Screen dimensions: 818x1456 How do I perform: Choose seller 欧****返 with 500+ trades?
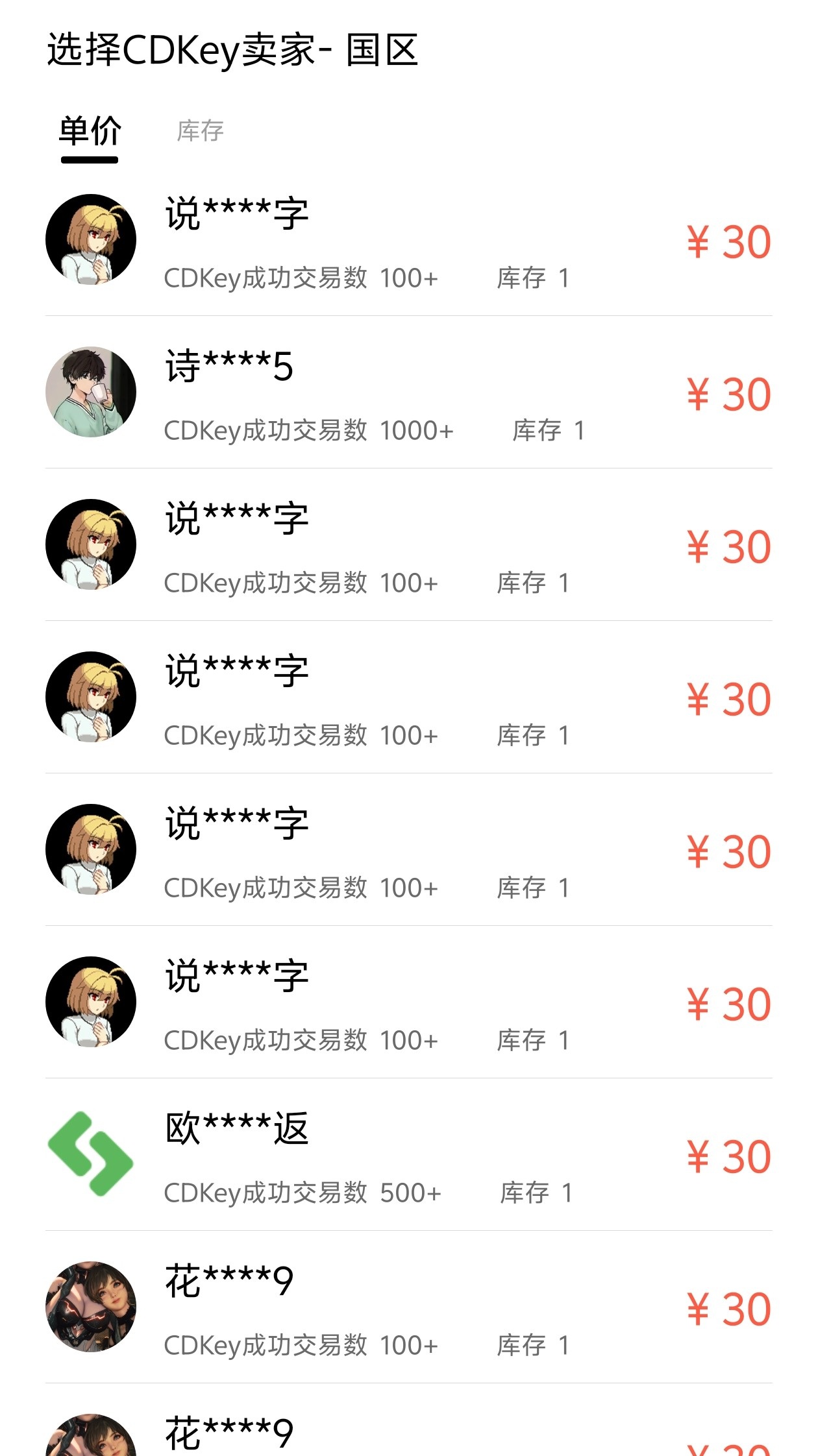[409, 1155]
